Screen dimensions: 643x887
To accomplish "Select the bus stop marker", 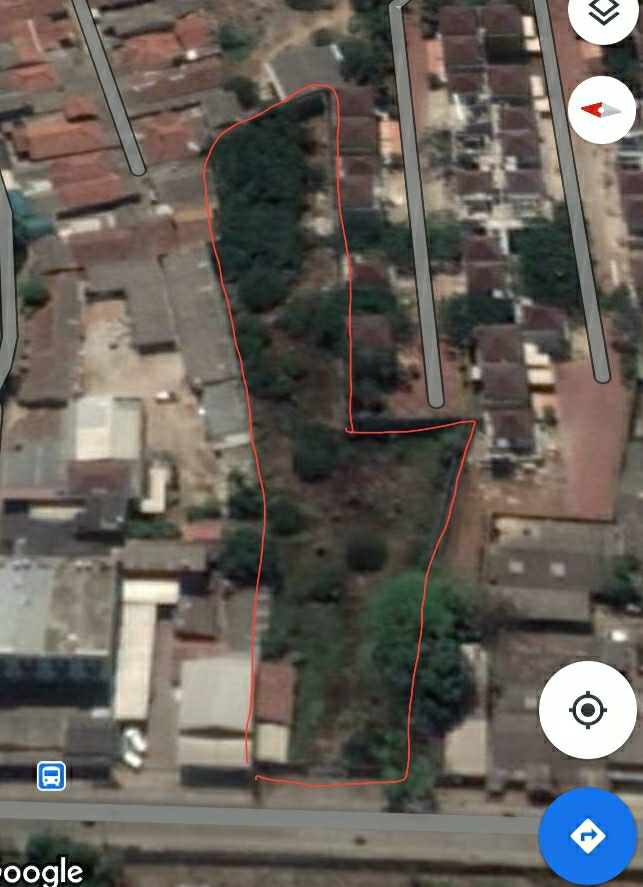I will (51, 775).
